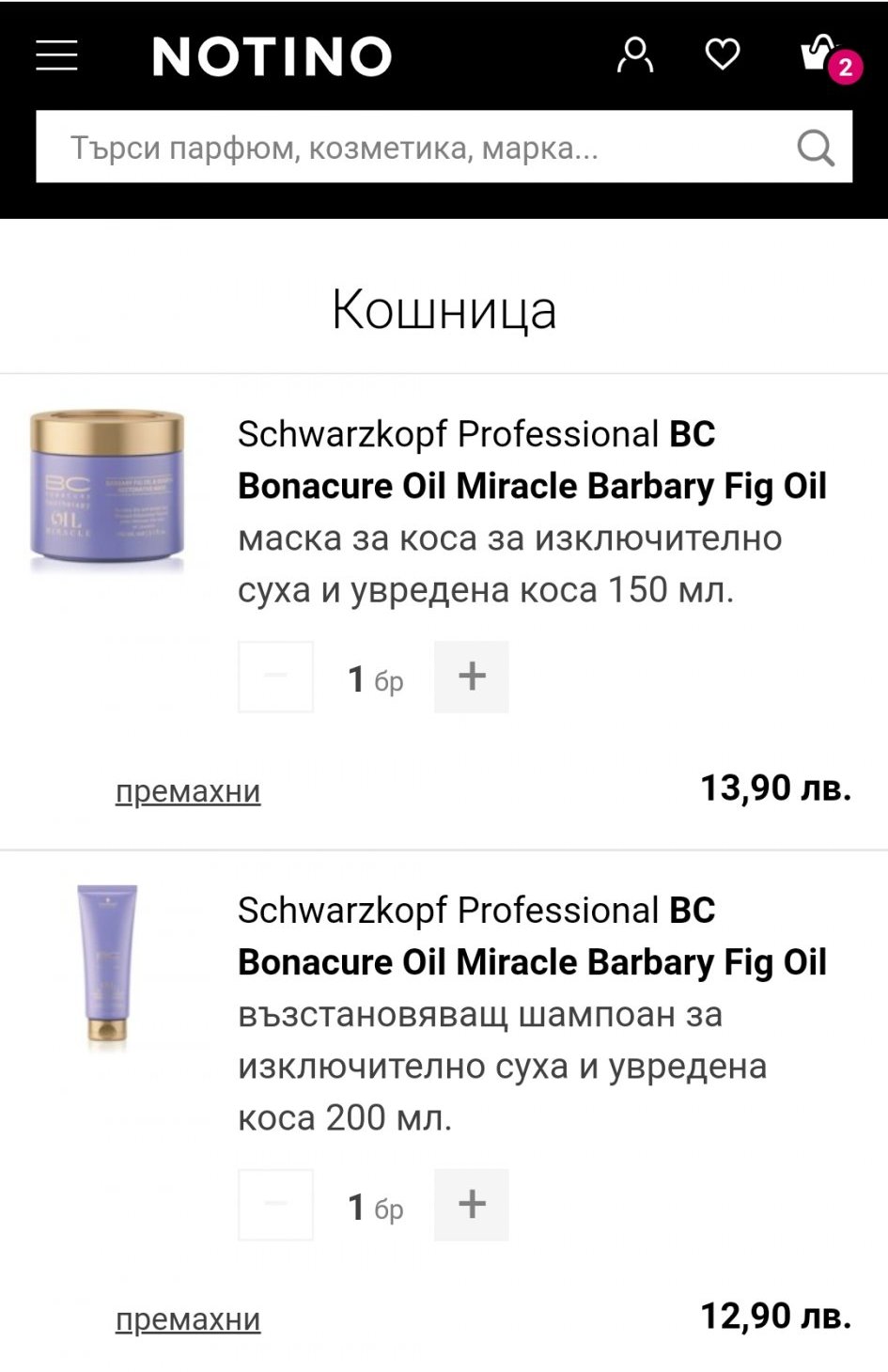Screen dimensions: 888x1372
Task: Open the hair mask product title
Action: tap(531, 486)
